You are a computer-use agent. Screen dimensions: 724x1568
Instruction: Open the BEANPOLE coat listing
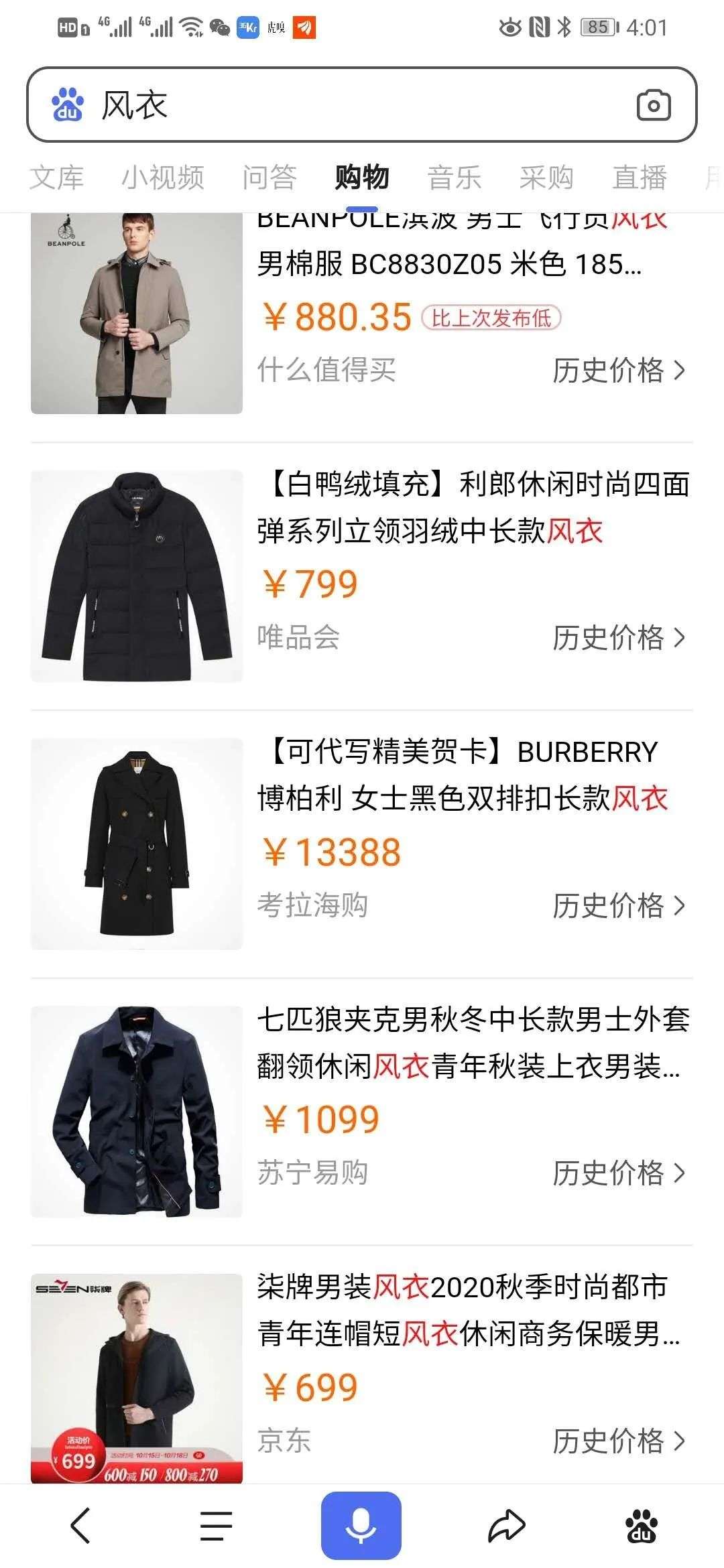[449, 263]
